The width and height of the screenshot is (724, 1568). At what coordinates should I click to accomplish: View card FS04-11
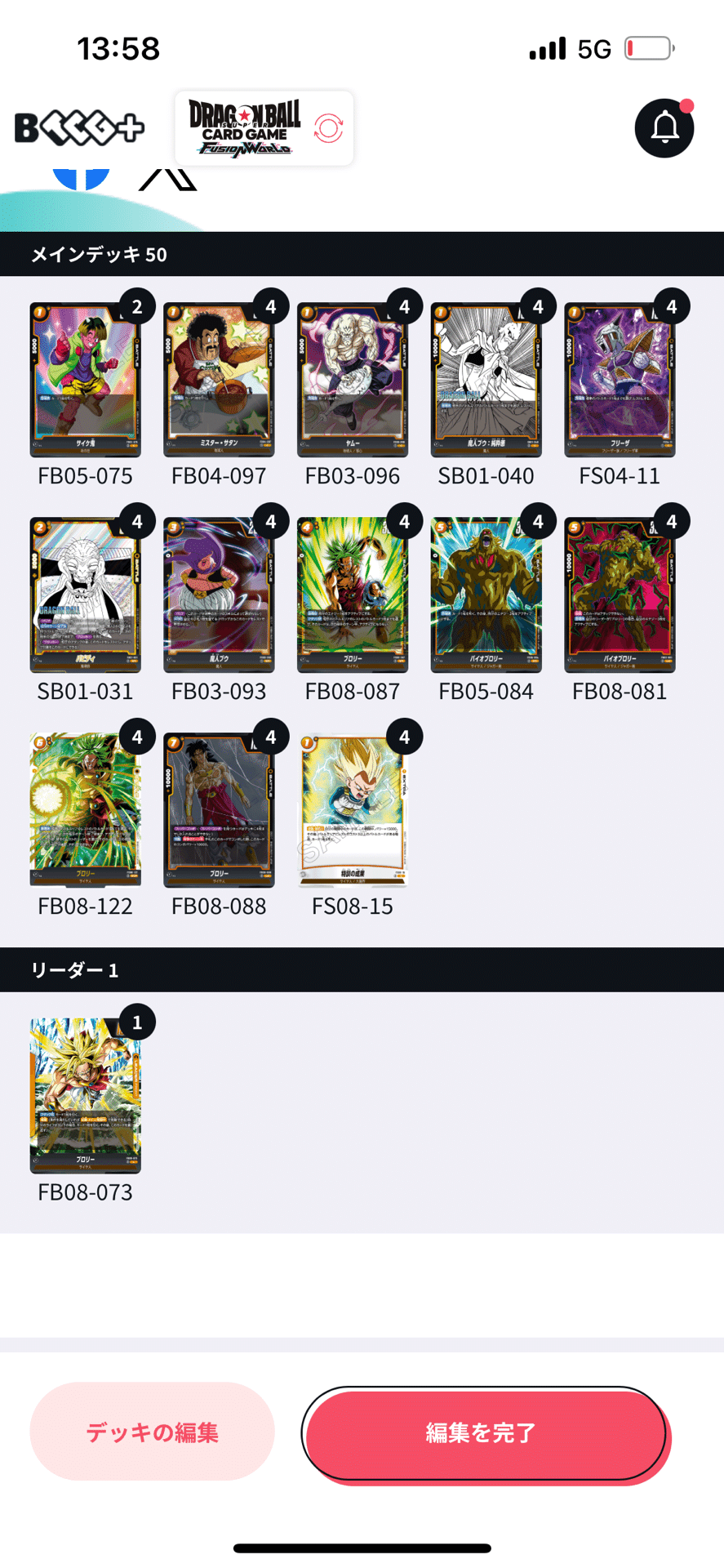point(620,380)
